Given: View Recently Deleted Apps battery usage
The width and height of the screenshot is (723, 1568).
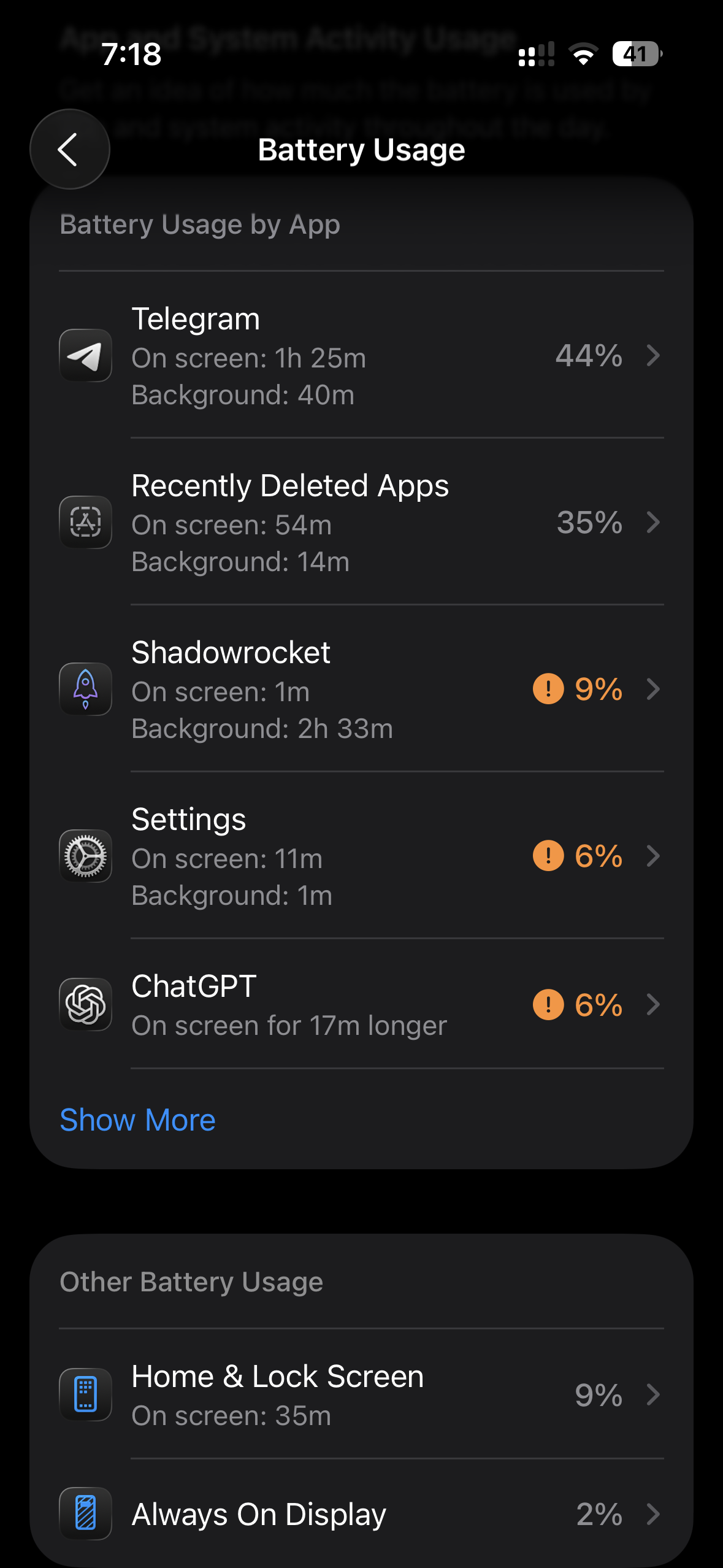Looking at the screenshot, I should pyautogui.click(x=361, y=523).
